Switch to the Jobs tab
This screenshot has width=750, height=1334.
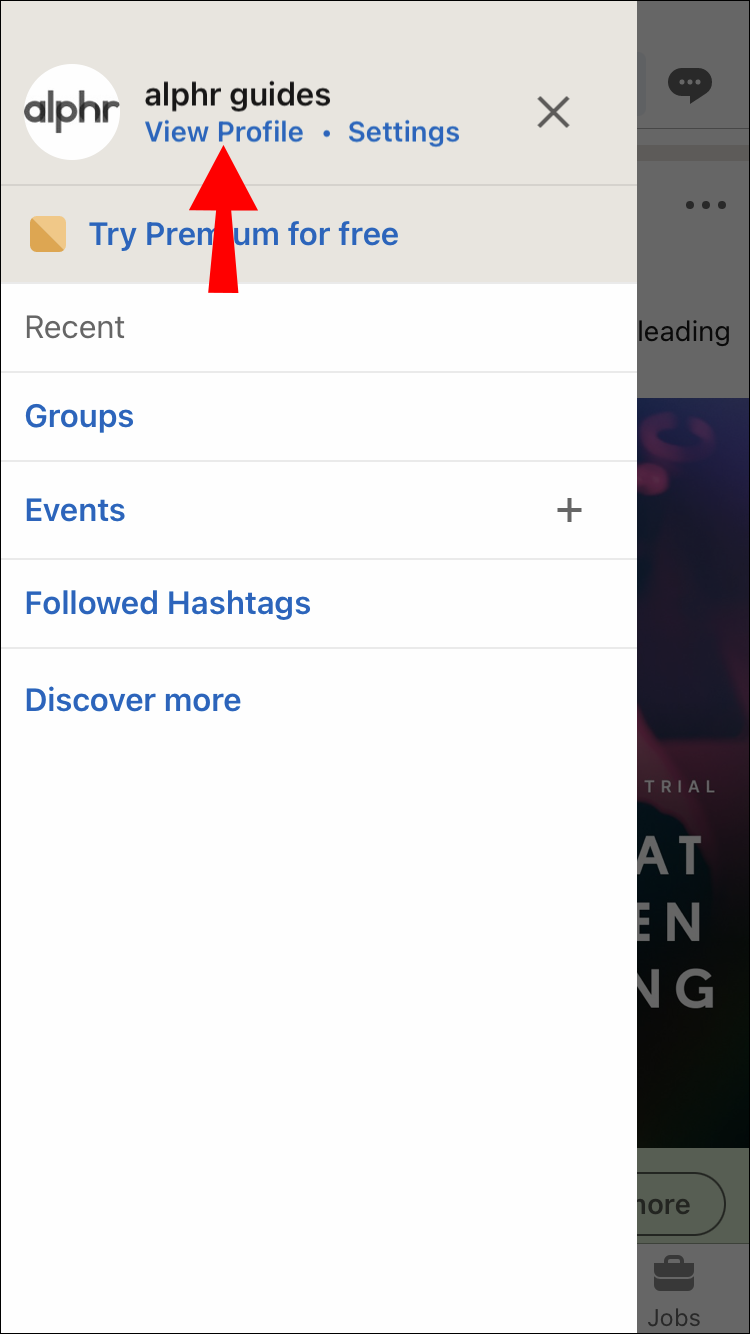tap(674, 1290)
